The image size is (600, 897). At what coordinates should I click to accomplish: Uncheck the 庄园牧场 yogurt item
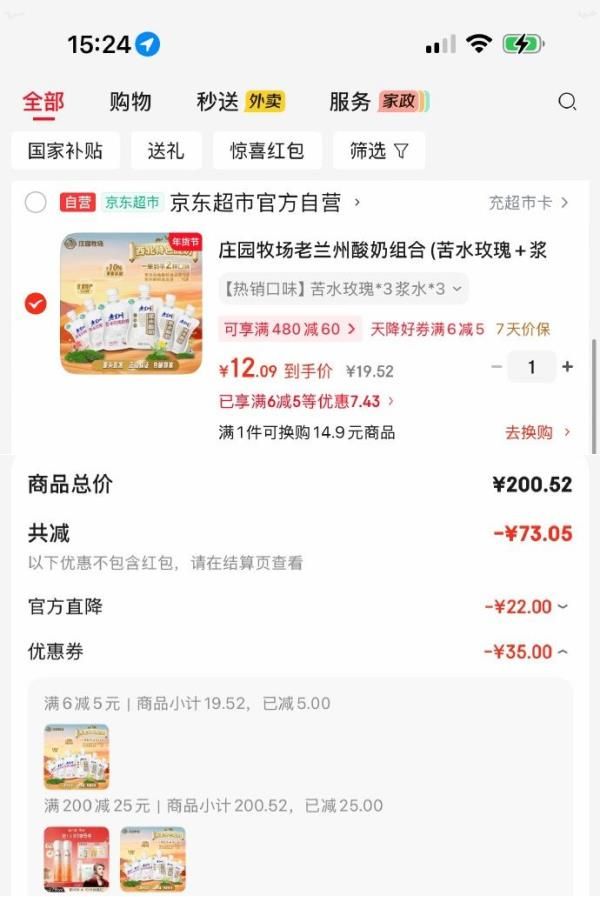tap(36, 304)
